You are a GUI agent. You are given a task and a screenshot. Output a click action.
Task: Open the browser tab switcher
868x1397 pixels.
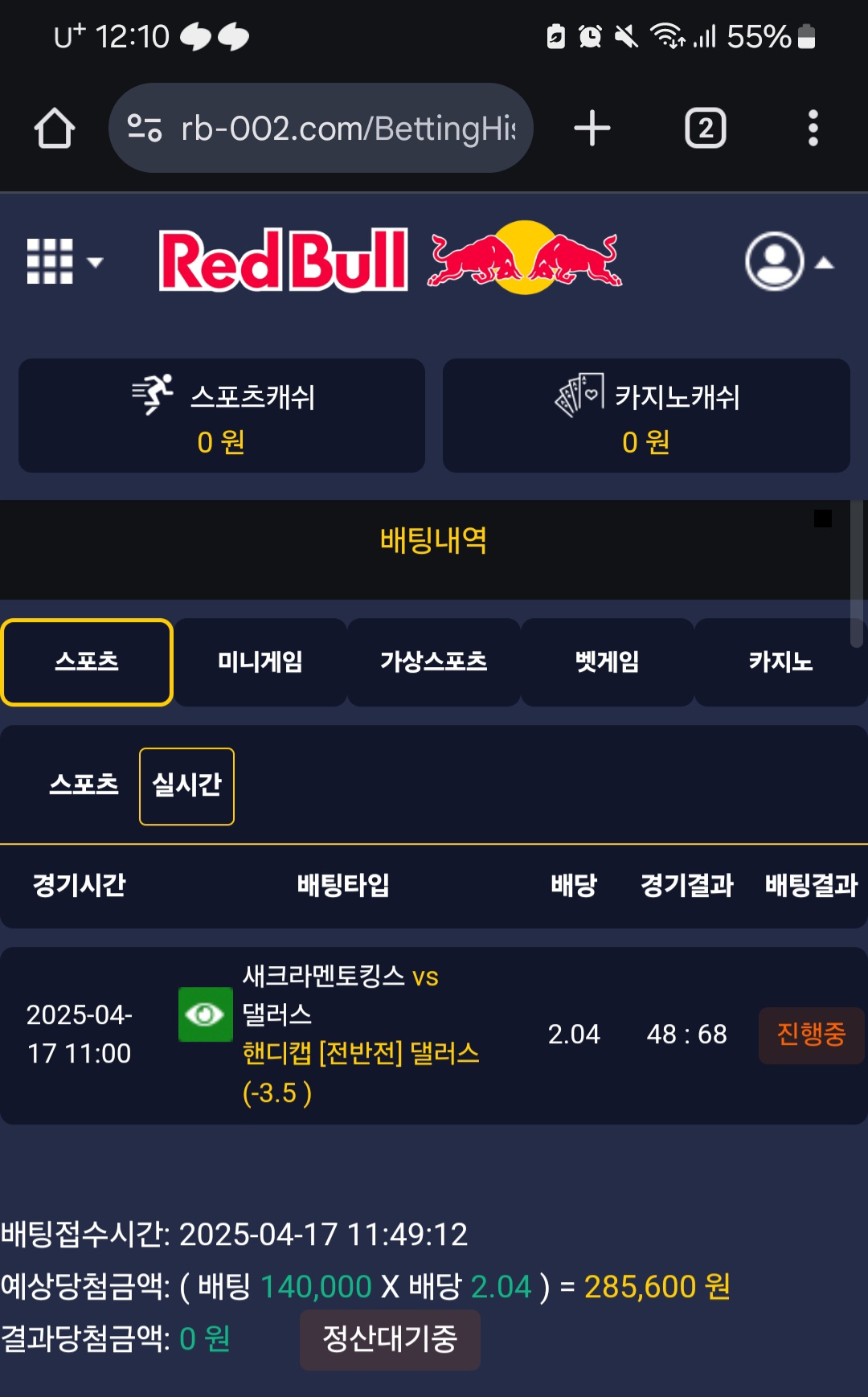point(705,128)
